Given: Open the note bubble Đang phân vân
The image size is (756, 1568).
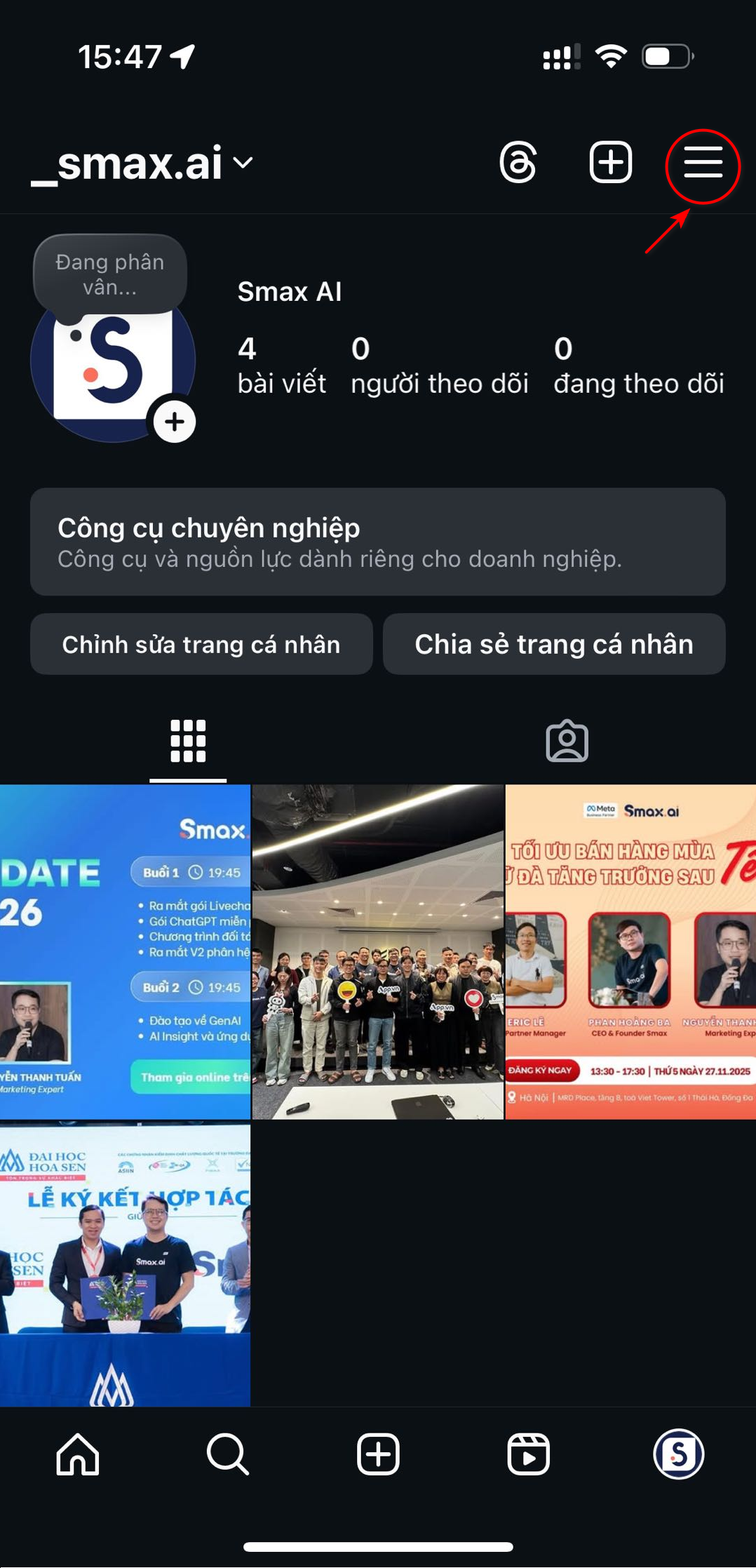Looking at the screenshot, I should click(110, 274).
